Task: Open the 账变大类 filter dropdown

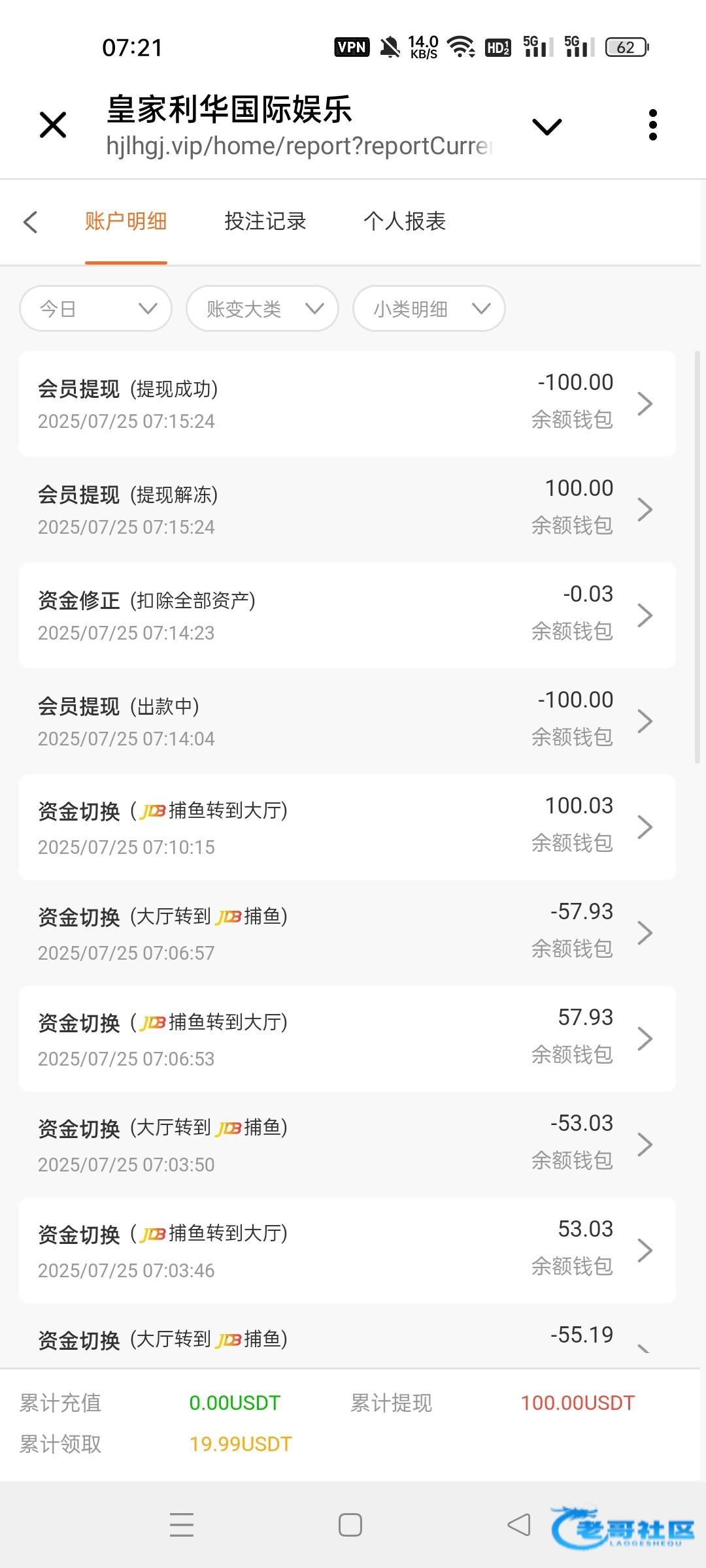Action: click(x=262, y=308)
